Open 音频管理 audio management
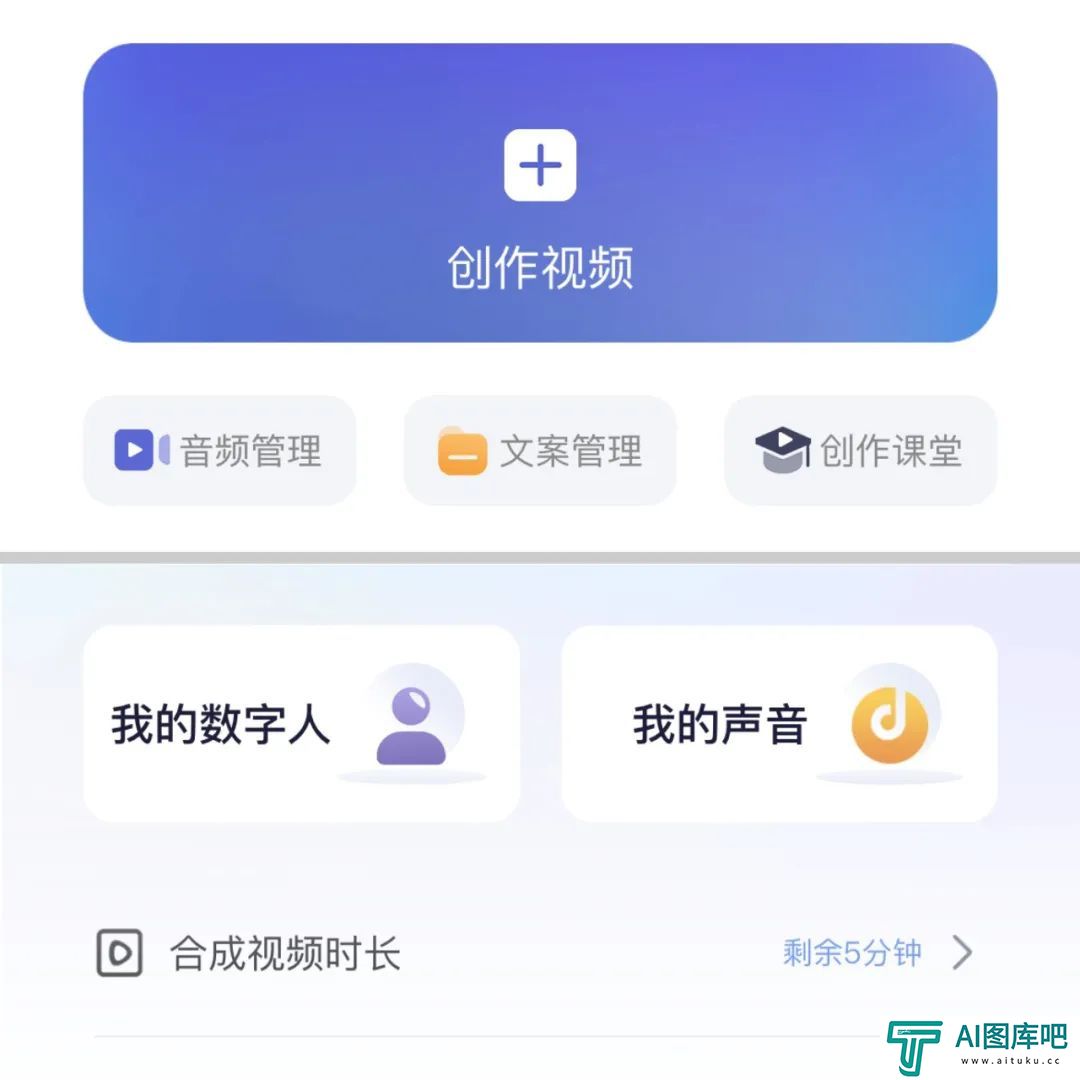 coord(219,451)
